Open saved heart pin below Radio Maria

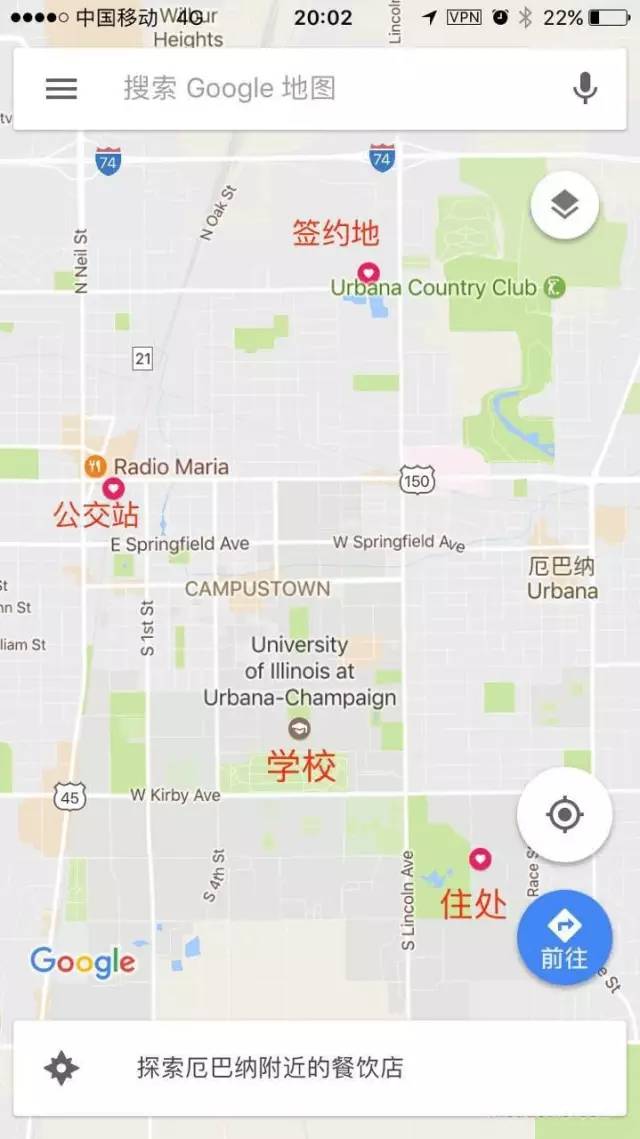pyautogui.click(x=113, y=488)
